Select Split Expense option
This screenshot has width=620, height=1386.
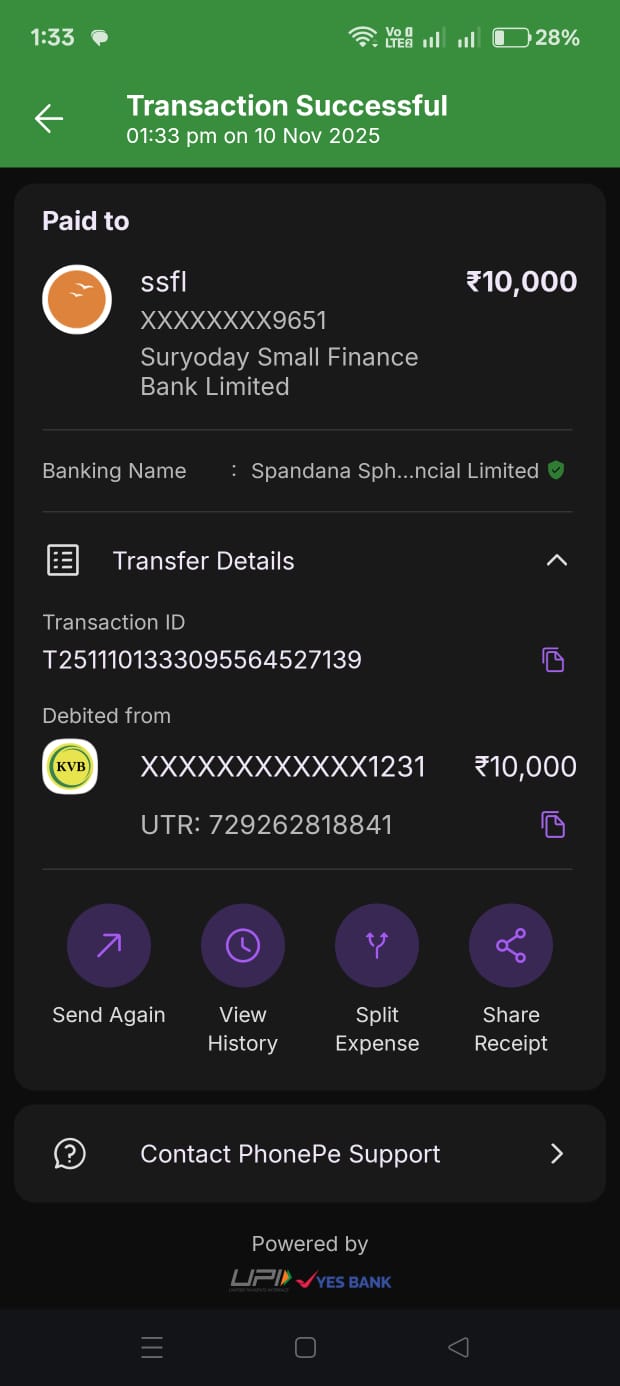click(377, 946)
